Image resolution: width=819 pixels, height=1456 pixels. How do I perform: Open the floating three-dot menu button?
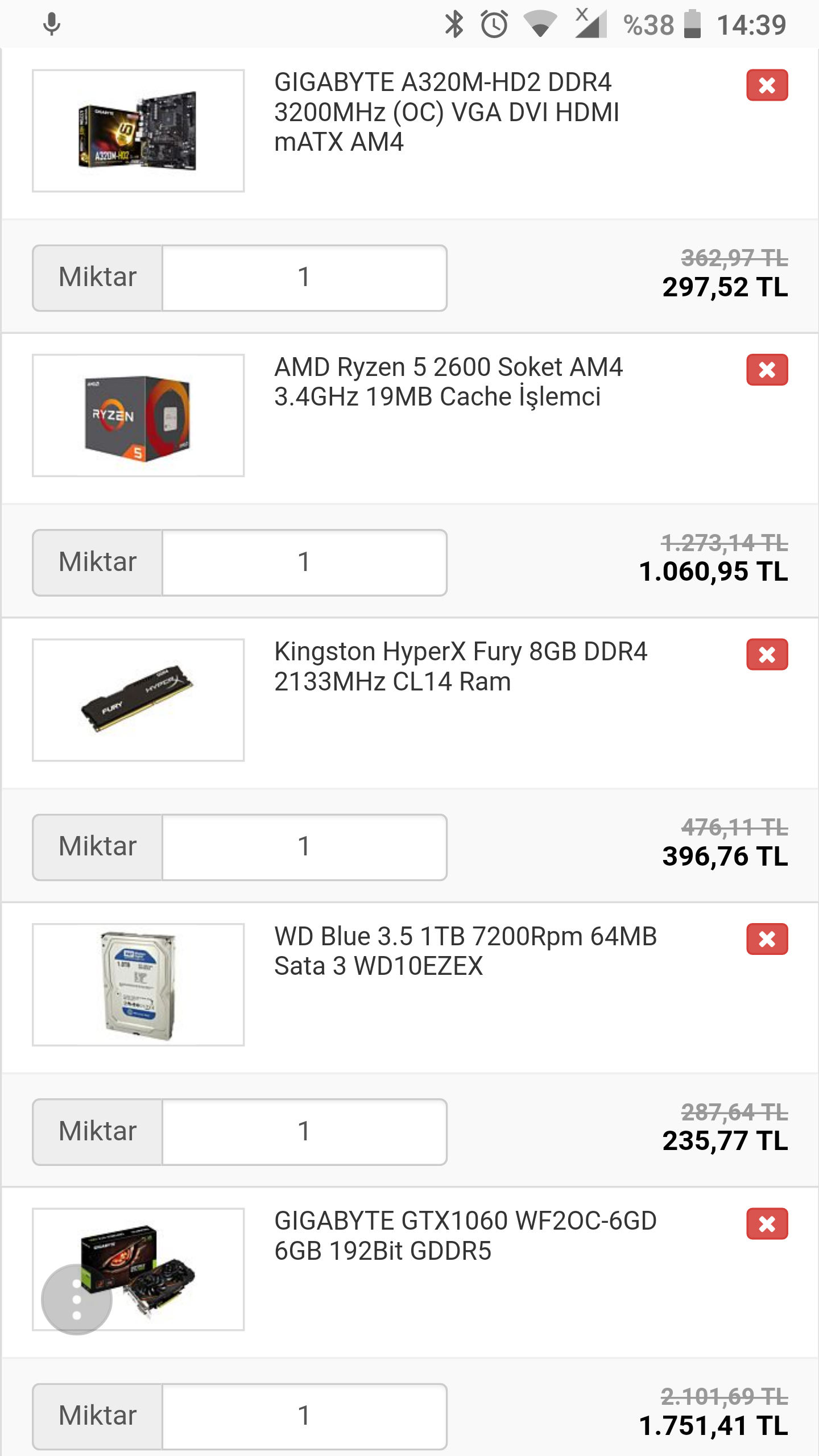[x=77, y=1300]
